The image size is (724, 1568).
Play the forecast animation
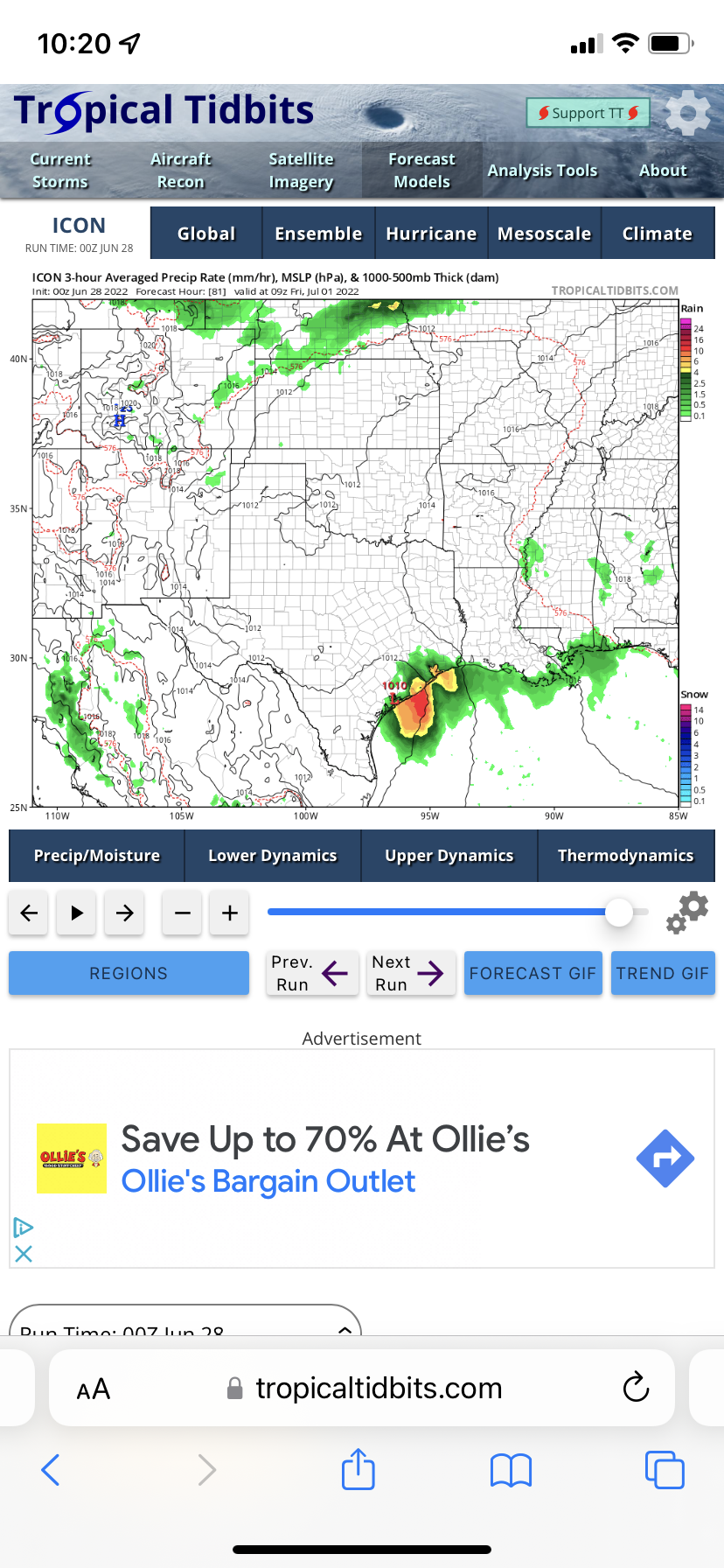[x=77, y=913]
